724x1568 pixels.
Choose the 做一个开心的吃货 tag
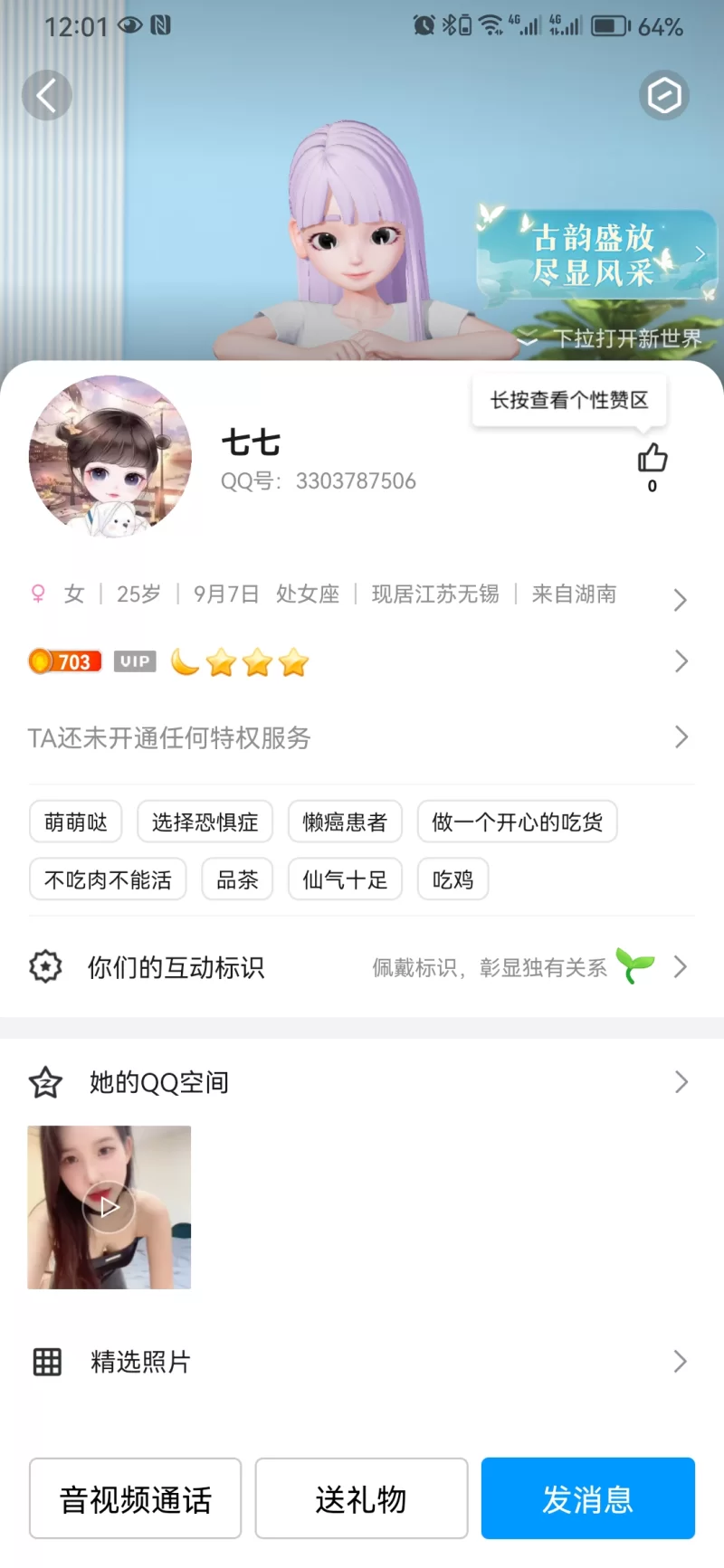point(517,822)
